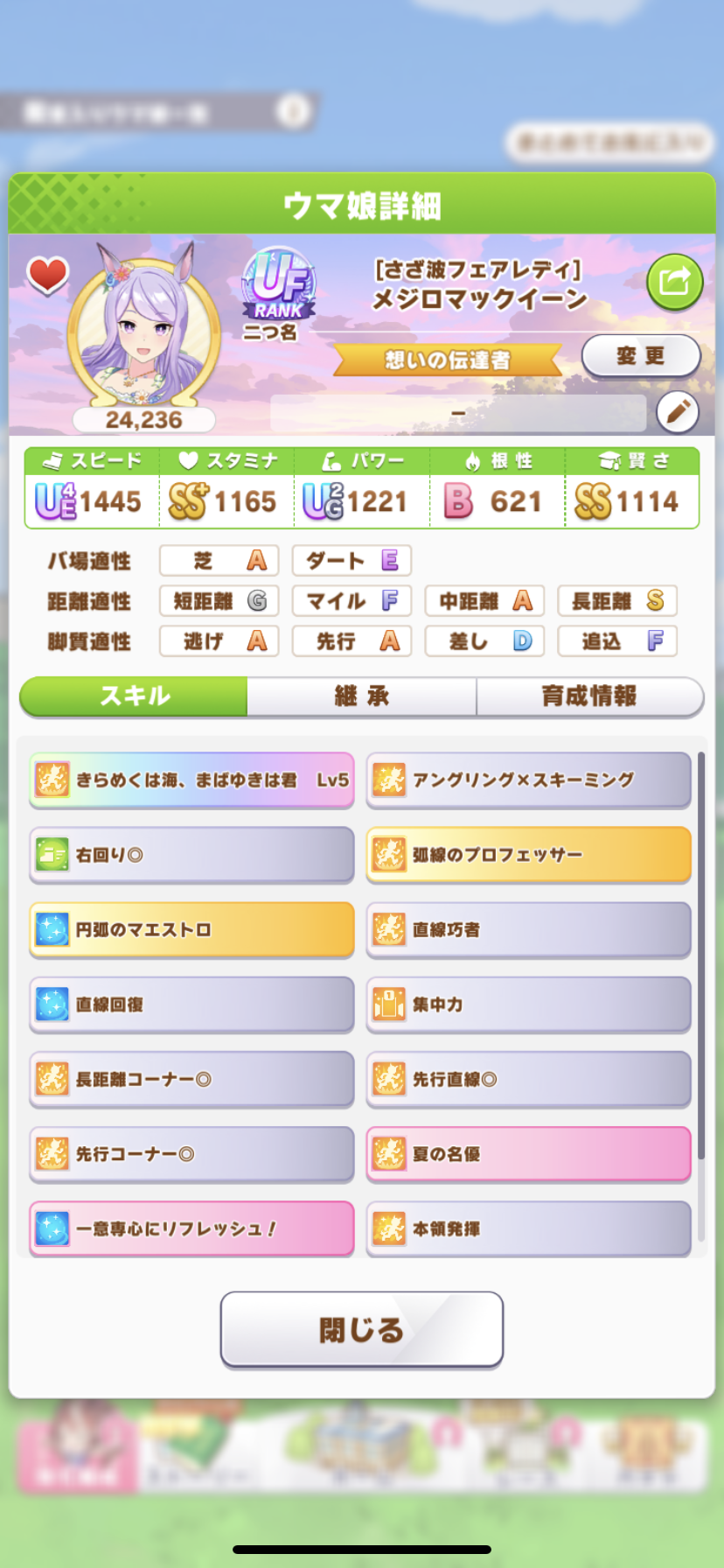Tap the 変更 button
The height and width of the screenshot is (1568, 724).
640,356
